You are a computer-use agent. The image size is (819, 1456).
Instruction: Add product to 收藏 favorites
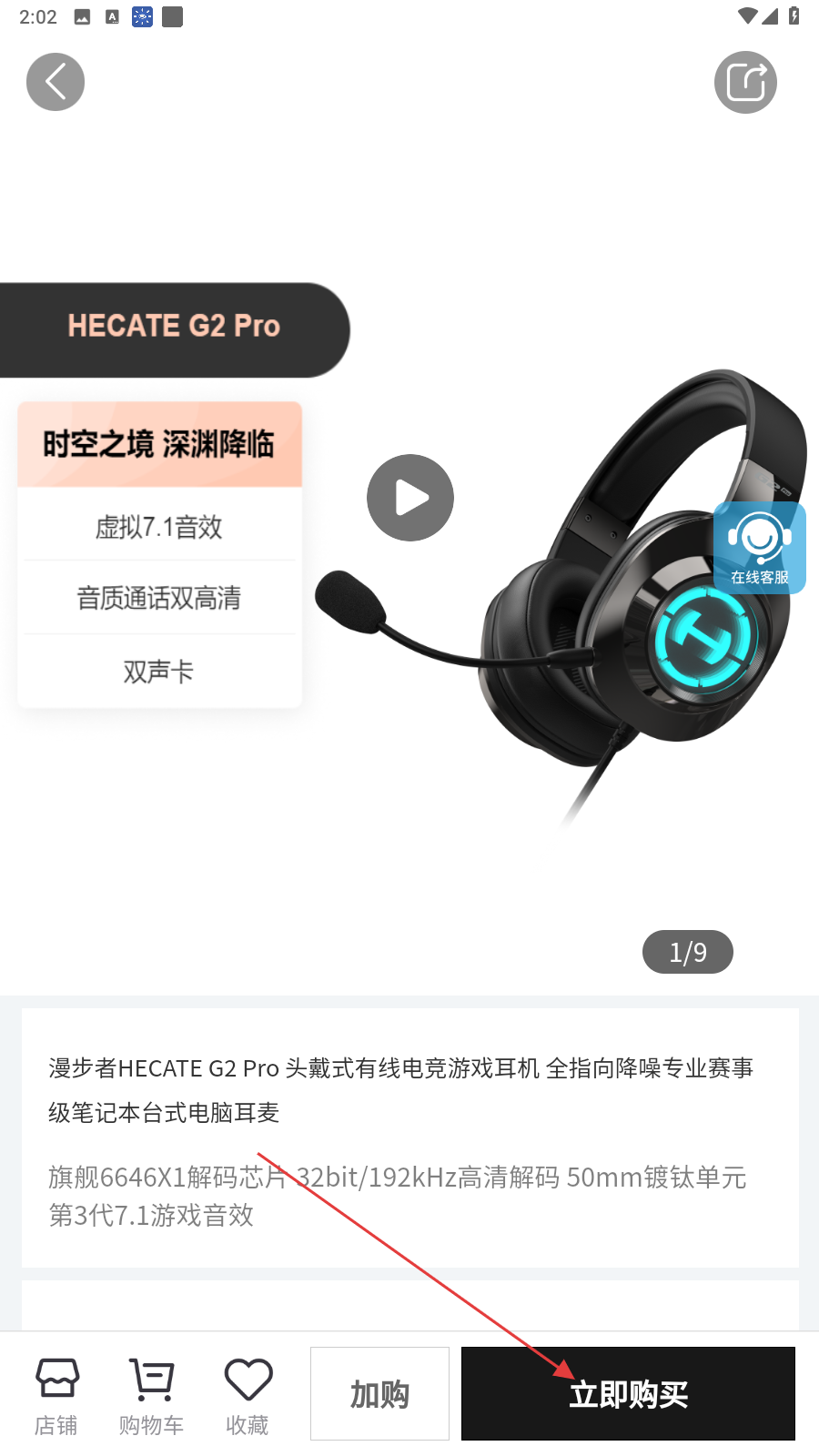tap(248, 1396)
